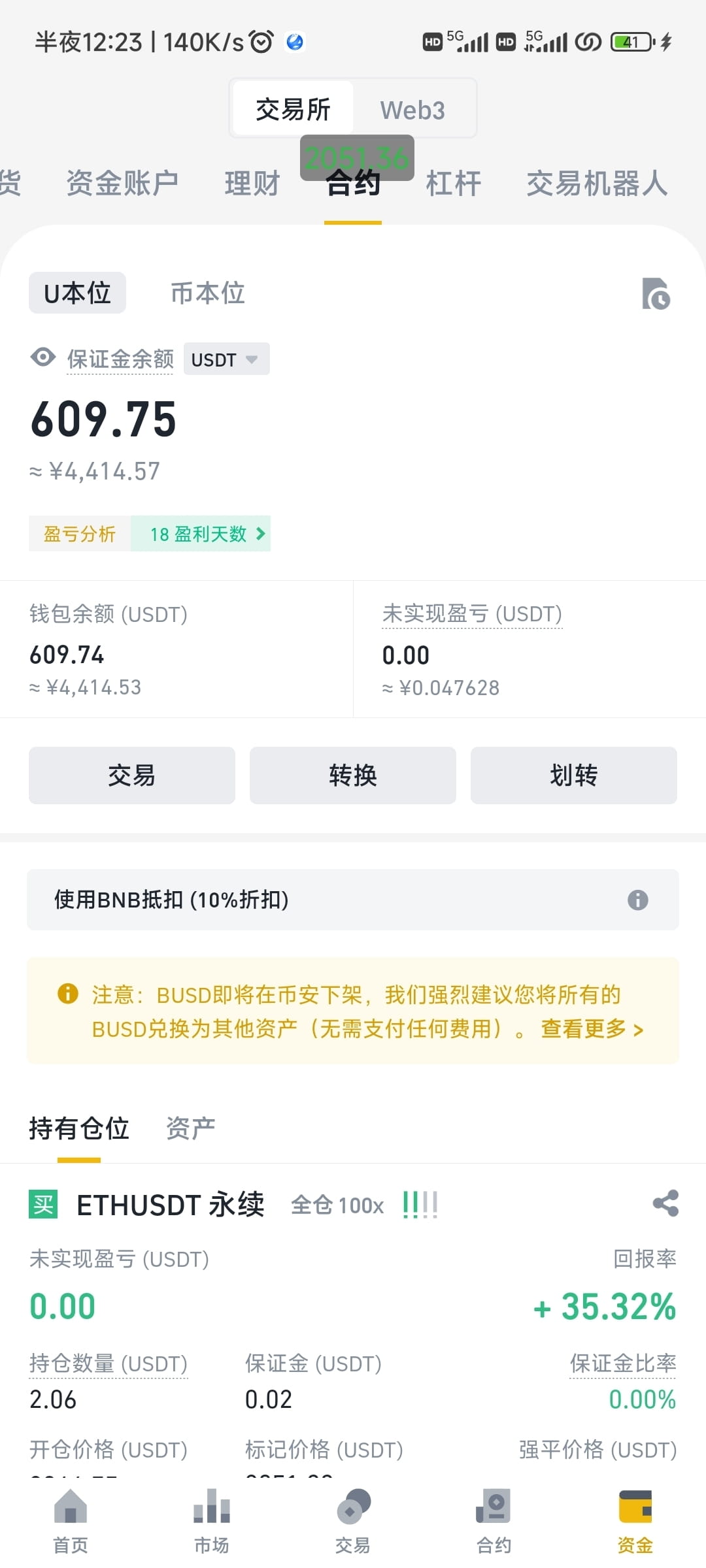Switch to the Web3 tab
Viewport: 706px width, 1568px height.
412,108
